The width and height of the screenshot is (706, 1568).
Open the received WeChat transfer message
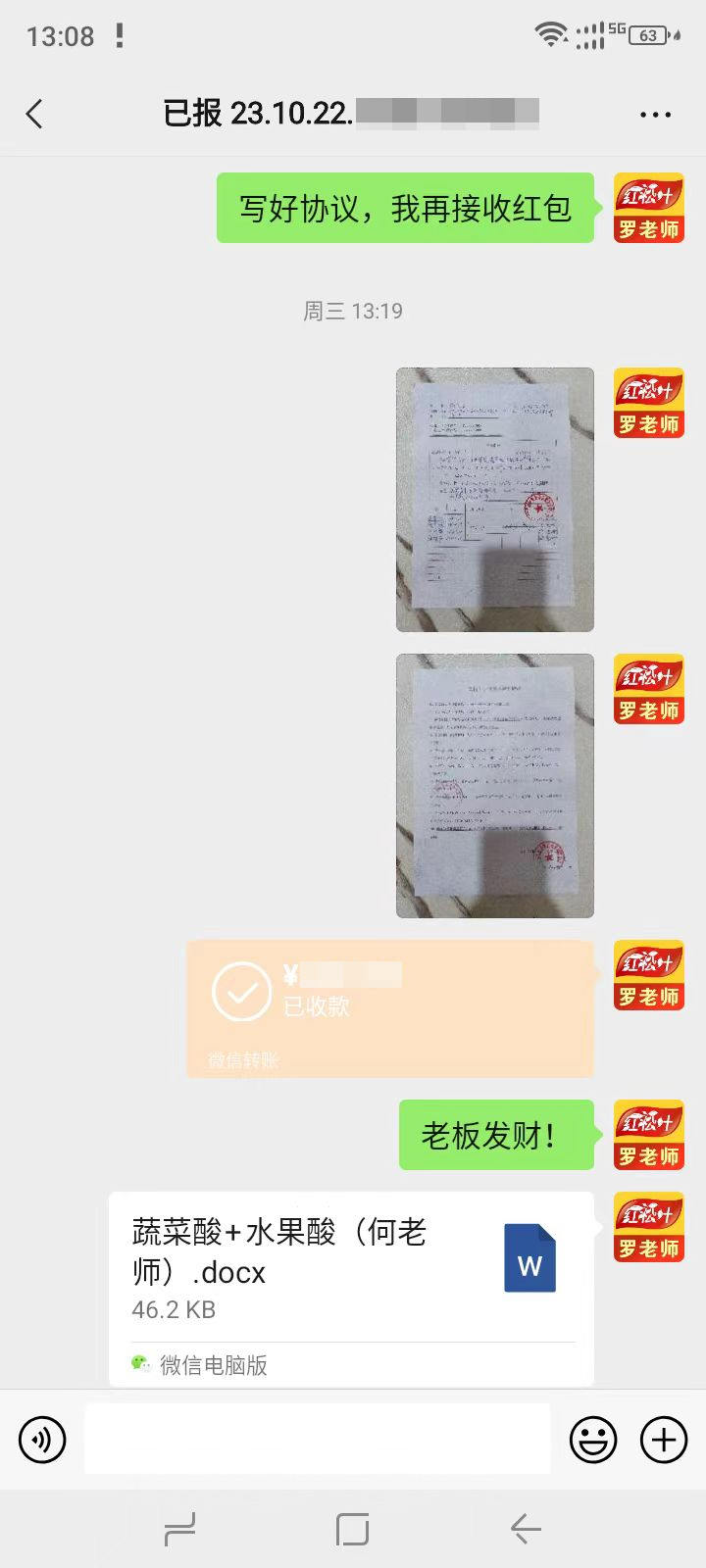(x=389, y=1009)
